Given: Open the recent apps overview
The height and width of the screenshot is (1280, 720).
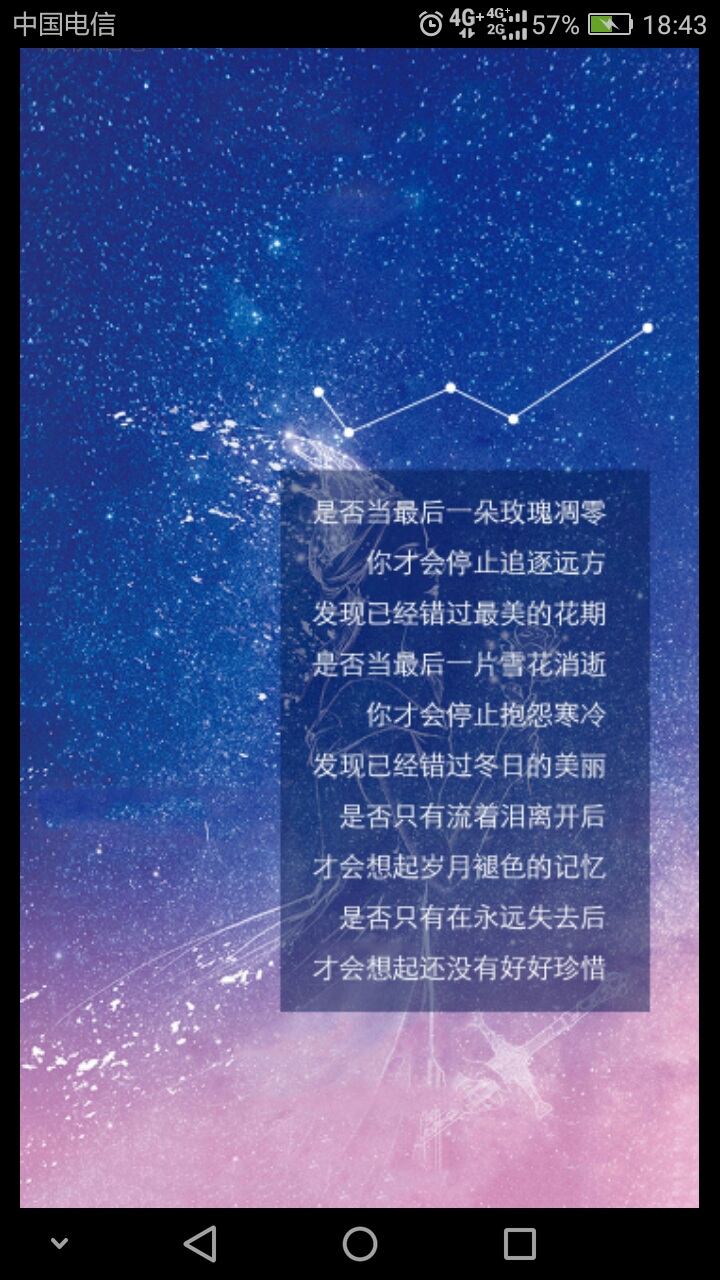Looking at the screenshot, I should pyautogui.click(x=520, y=1244).
